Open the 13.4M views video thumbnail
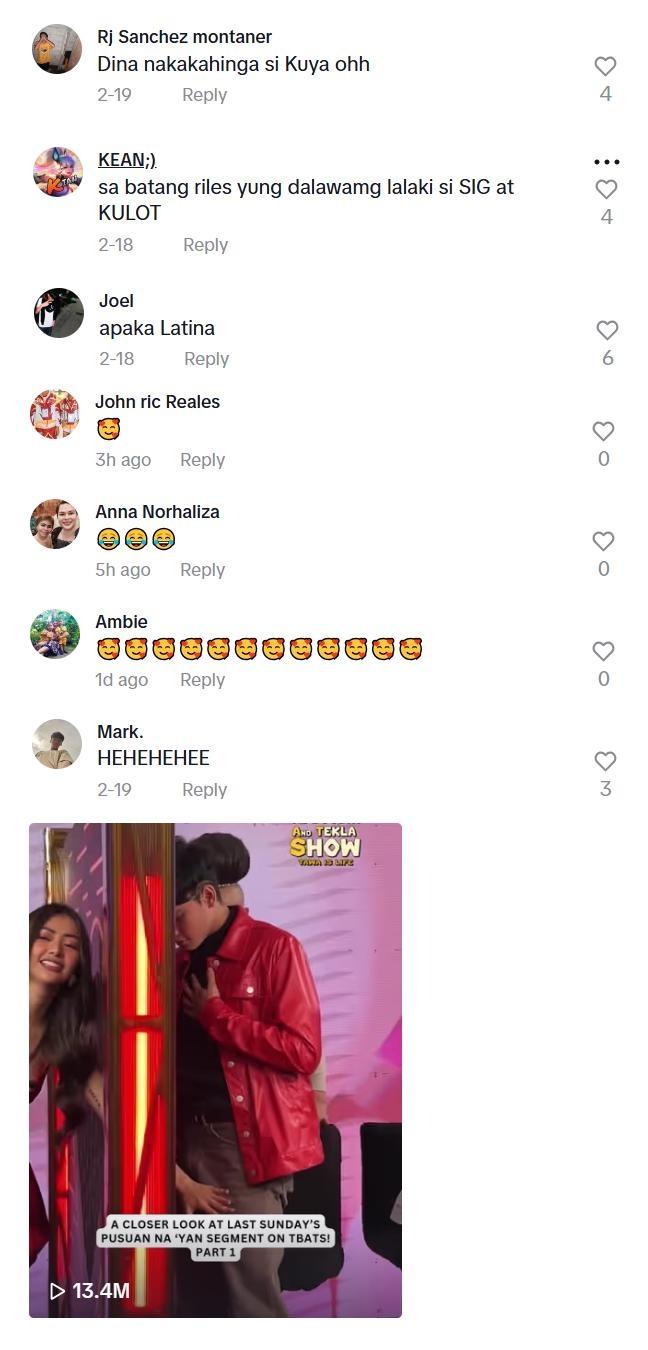This screenshot has height=1350, width=648. tap(215, 1070)
